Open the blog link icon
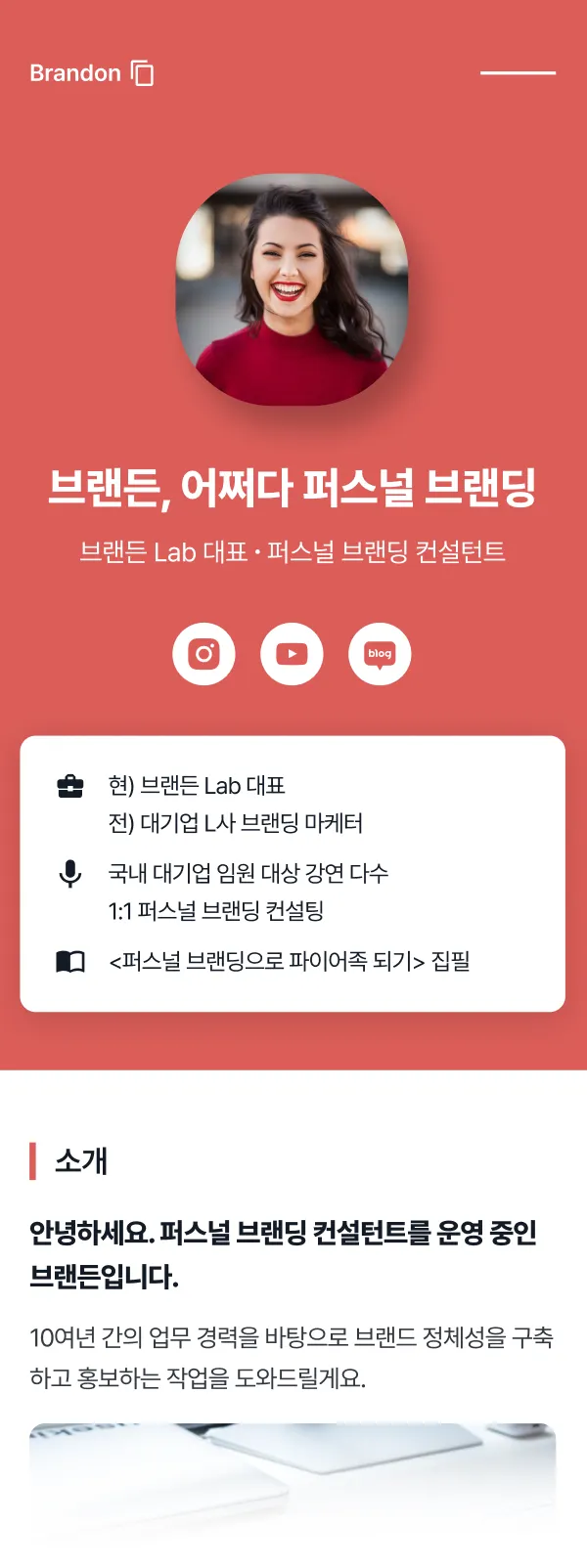The image size is (587, 1568). (x=380, y=653)
